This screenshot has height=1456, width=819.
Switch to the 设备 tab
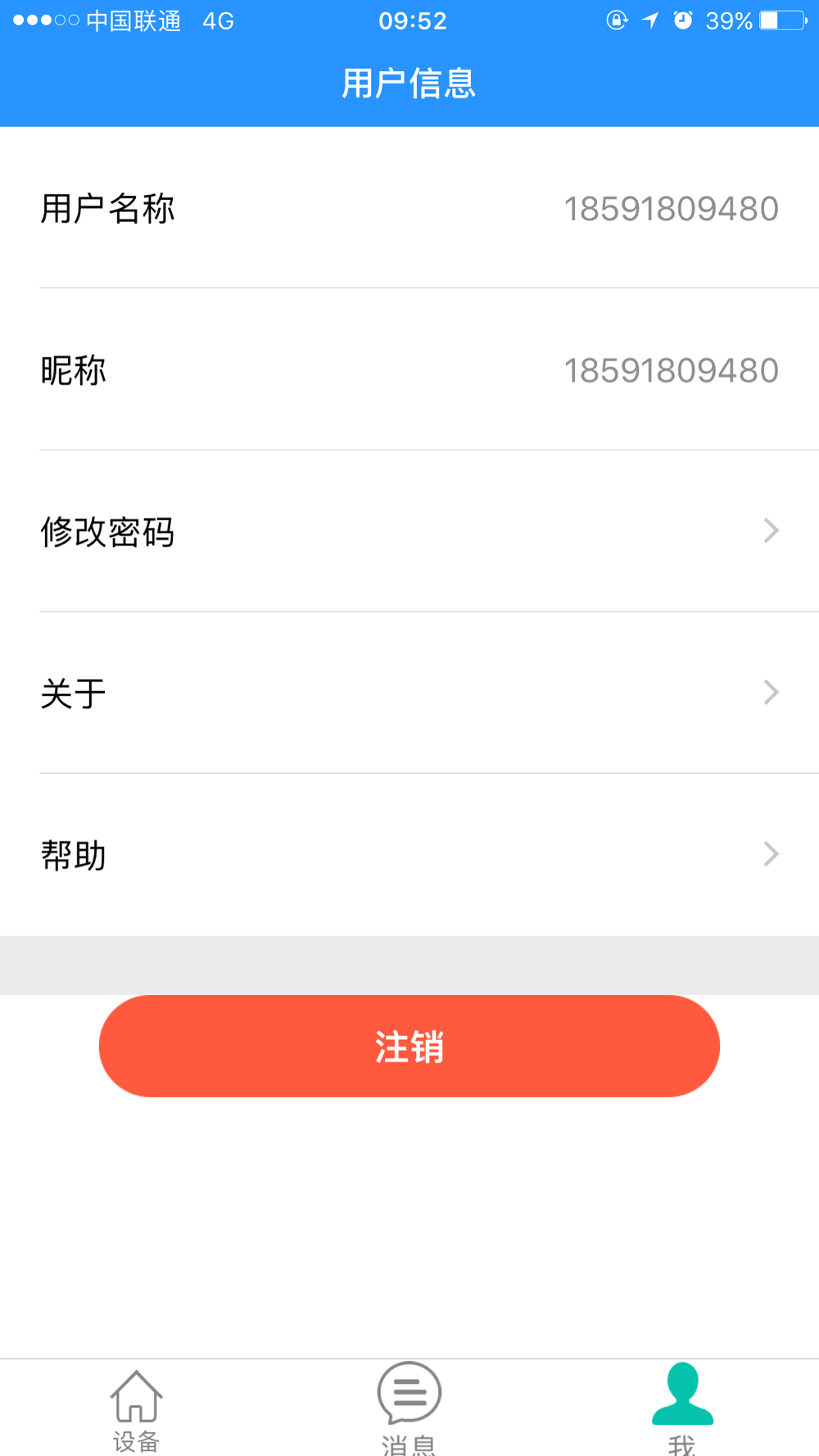136,1409
